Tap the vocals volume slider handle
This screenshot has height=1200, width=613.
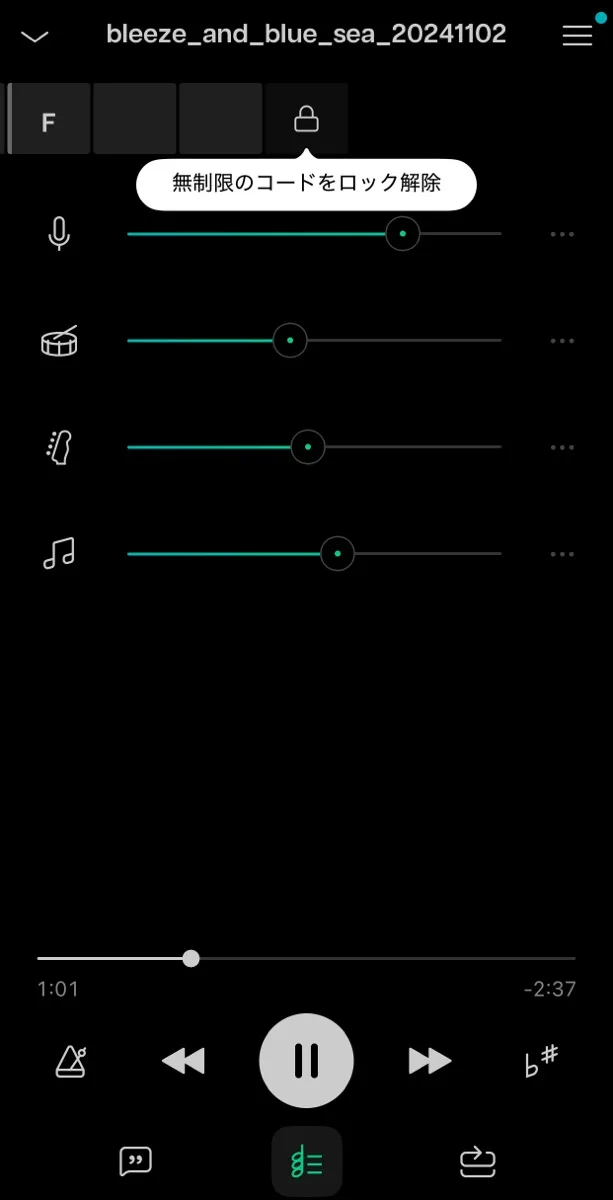click(x=402, y=234)
